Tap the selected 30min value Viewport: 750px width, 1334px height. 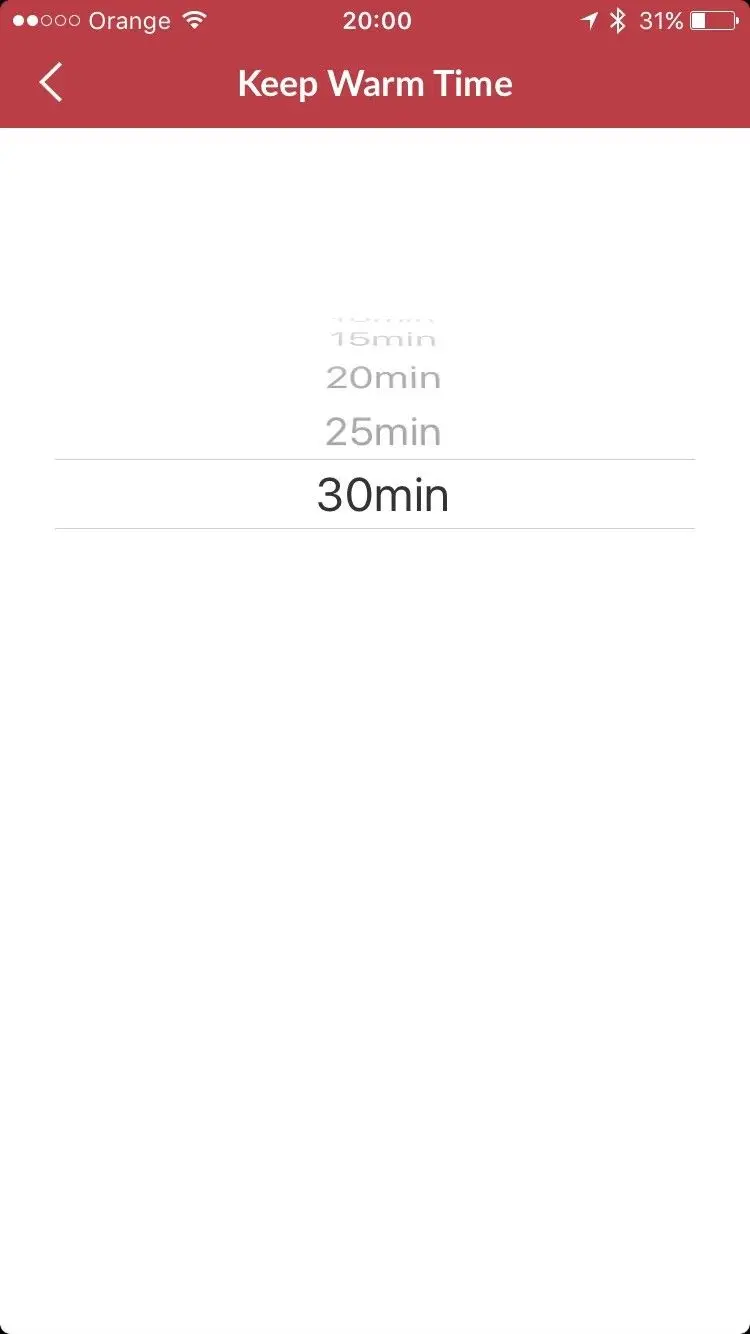383,495
